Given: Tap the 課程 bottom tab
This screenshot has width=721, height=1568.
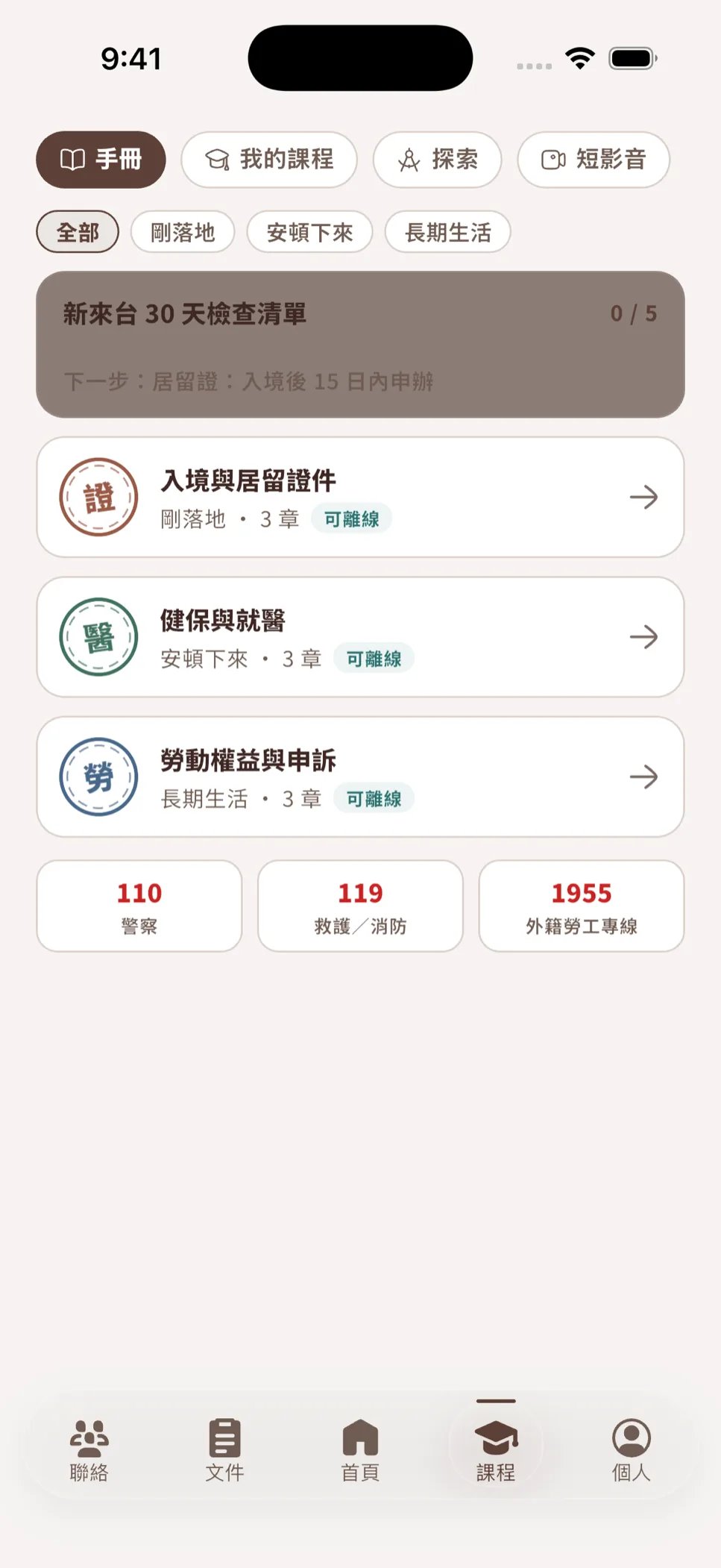Looking at the screenshot, I should [496, 1449].
